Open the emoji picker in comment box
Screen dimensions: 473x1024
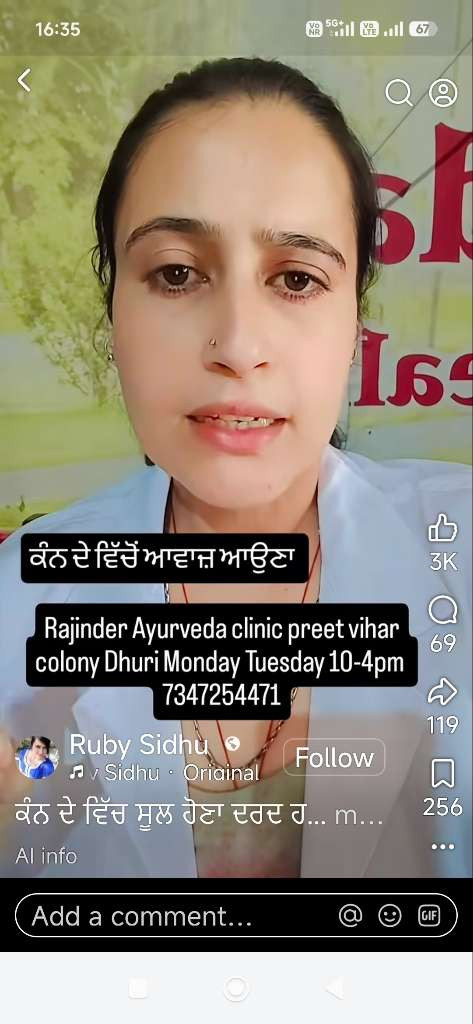point(390,916)
